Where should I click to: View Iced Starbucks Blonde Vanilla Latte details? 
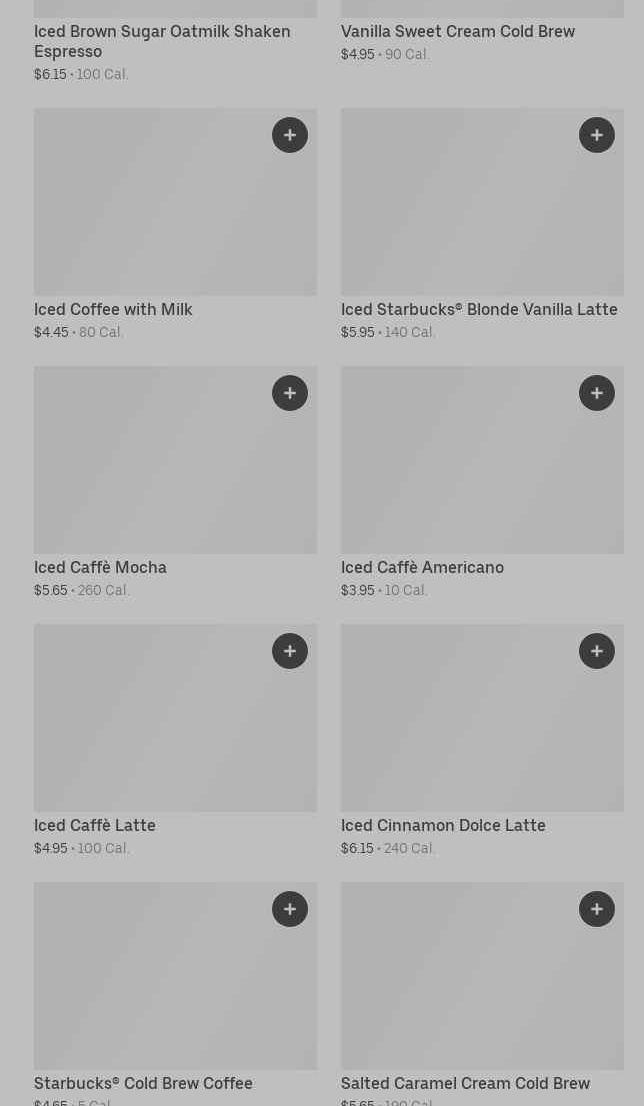(x=470, y=215)
